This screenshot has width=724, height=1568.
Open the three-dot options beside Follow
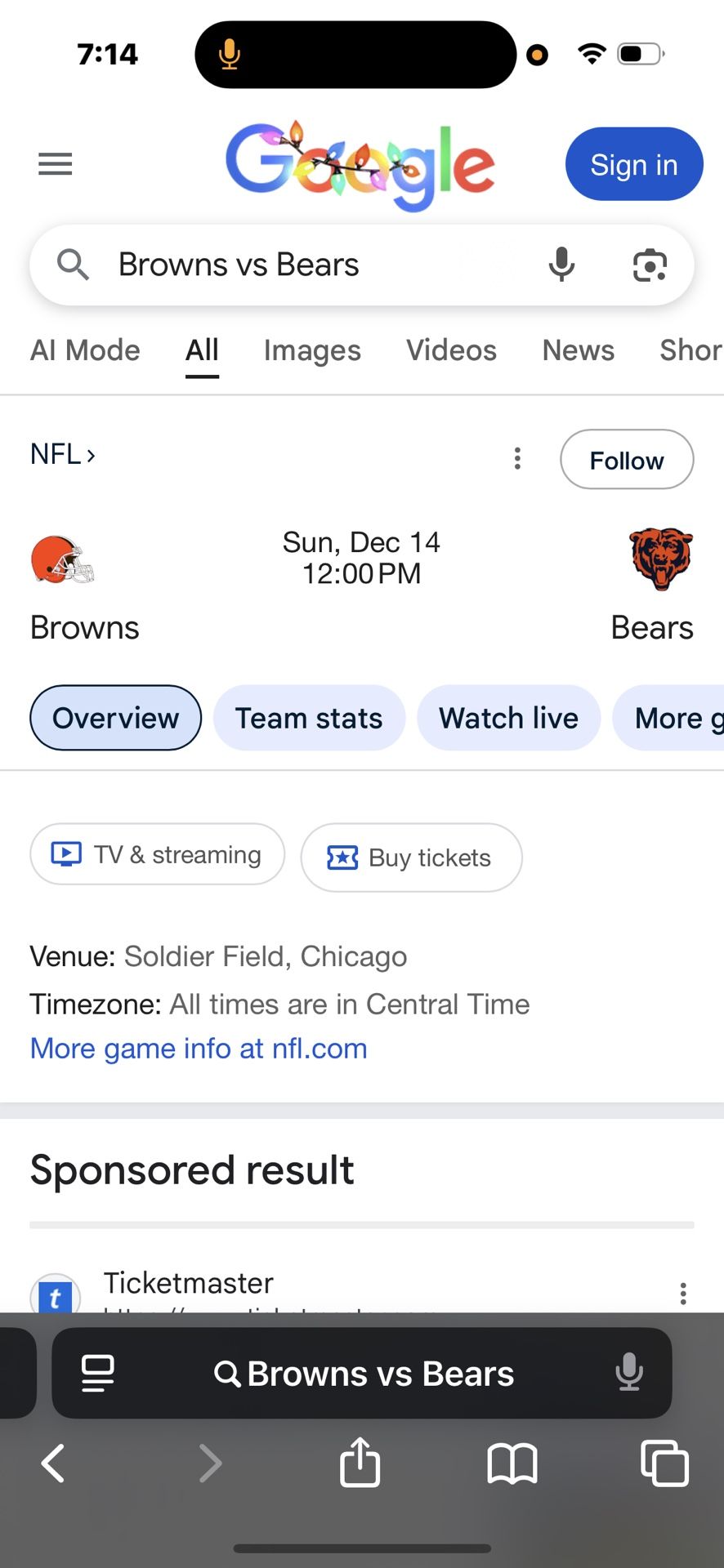(517, 459)
